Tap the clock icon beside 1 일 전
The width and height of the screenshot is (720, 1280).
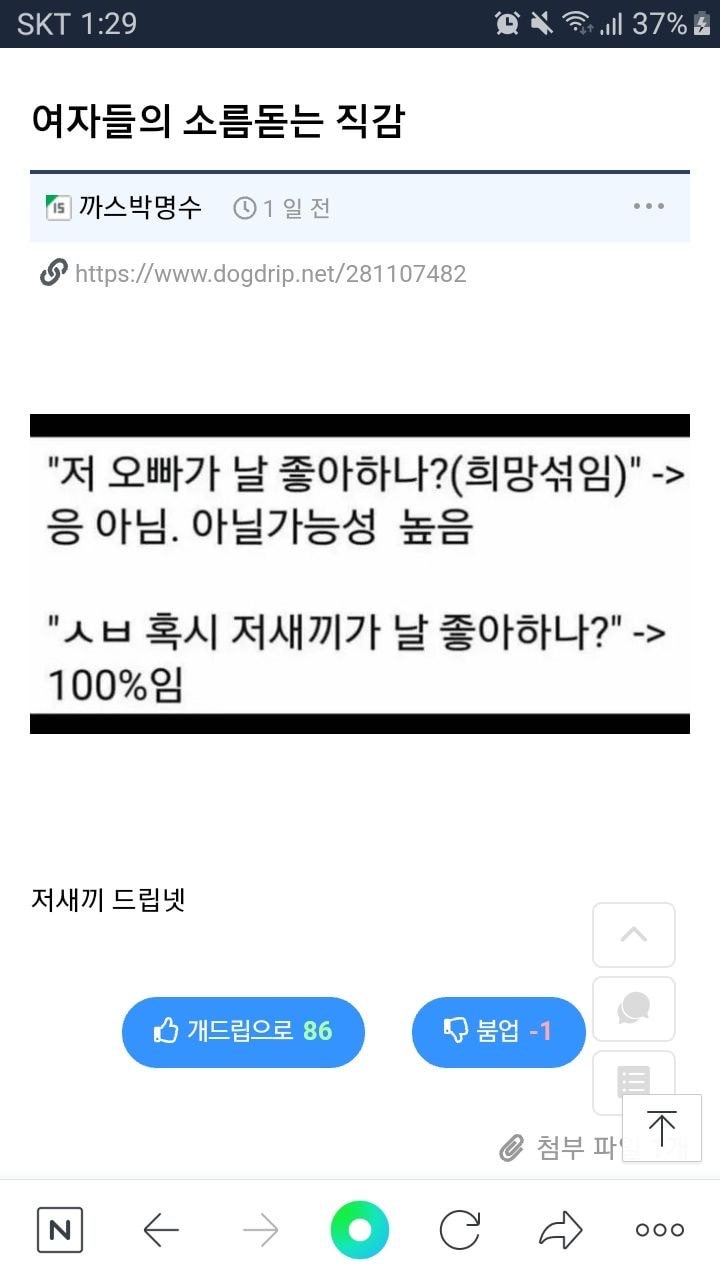pyautogui.click(x=245, y=207)
